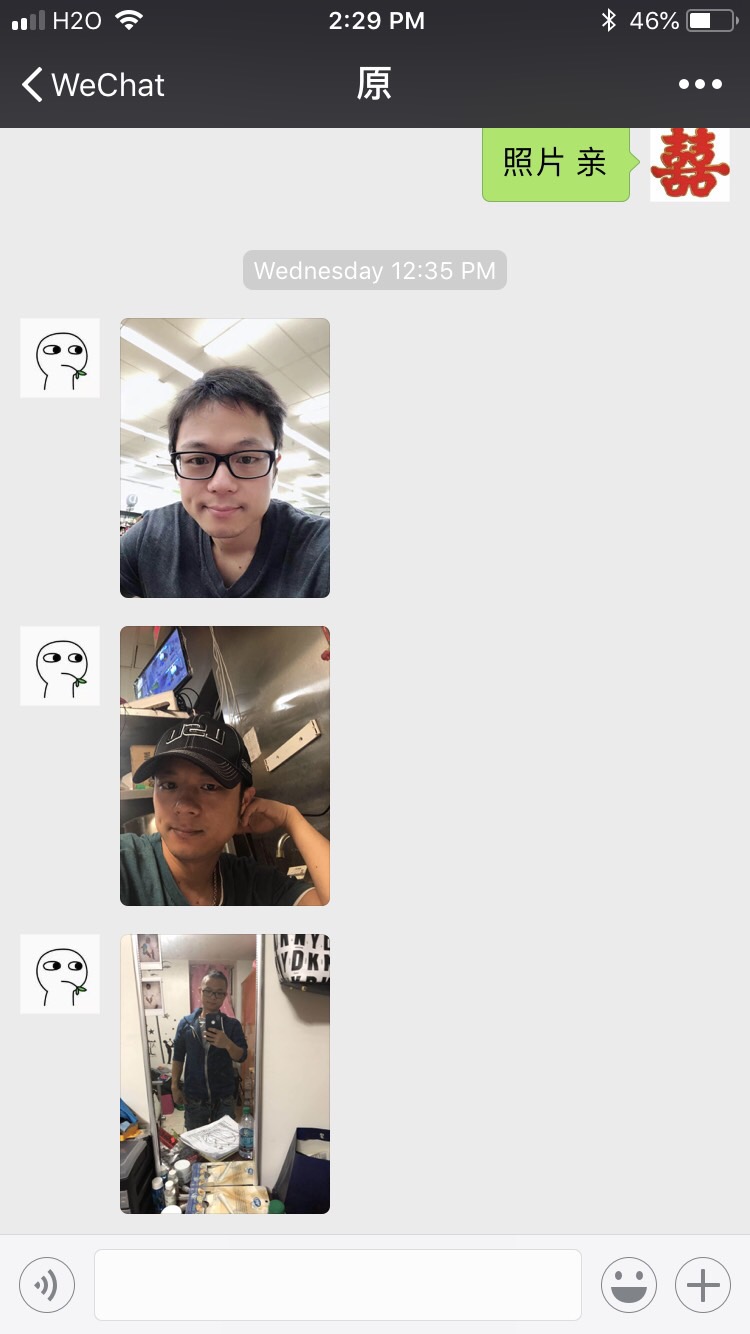Open the plus attachment menu
750x1334 pixels.
point(703,1285)
